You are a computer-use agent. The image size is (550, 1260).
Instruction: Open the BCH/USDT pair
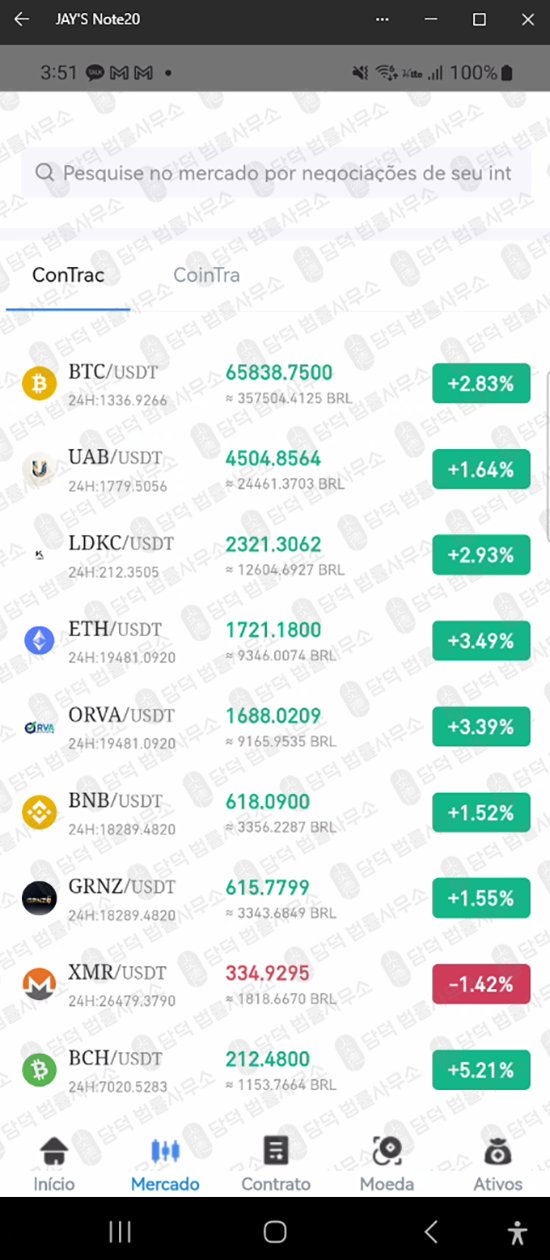[x=275, y=1070]
